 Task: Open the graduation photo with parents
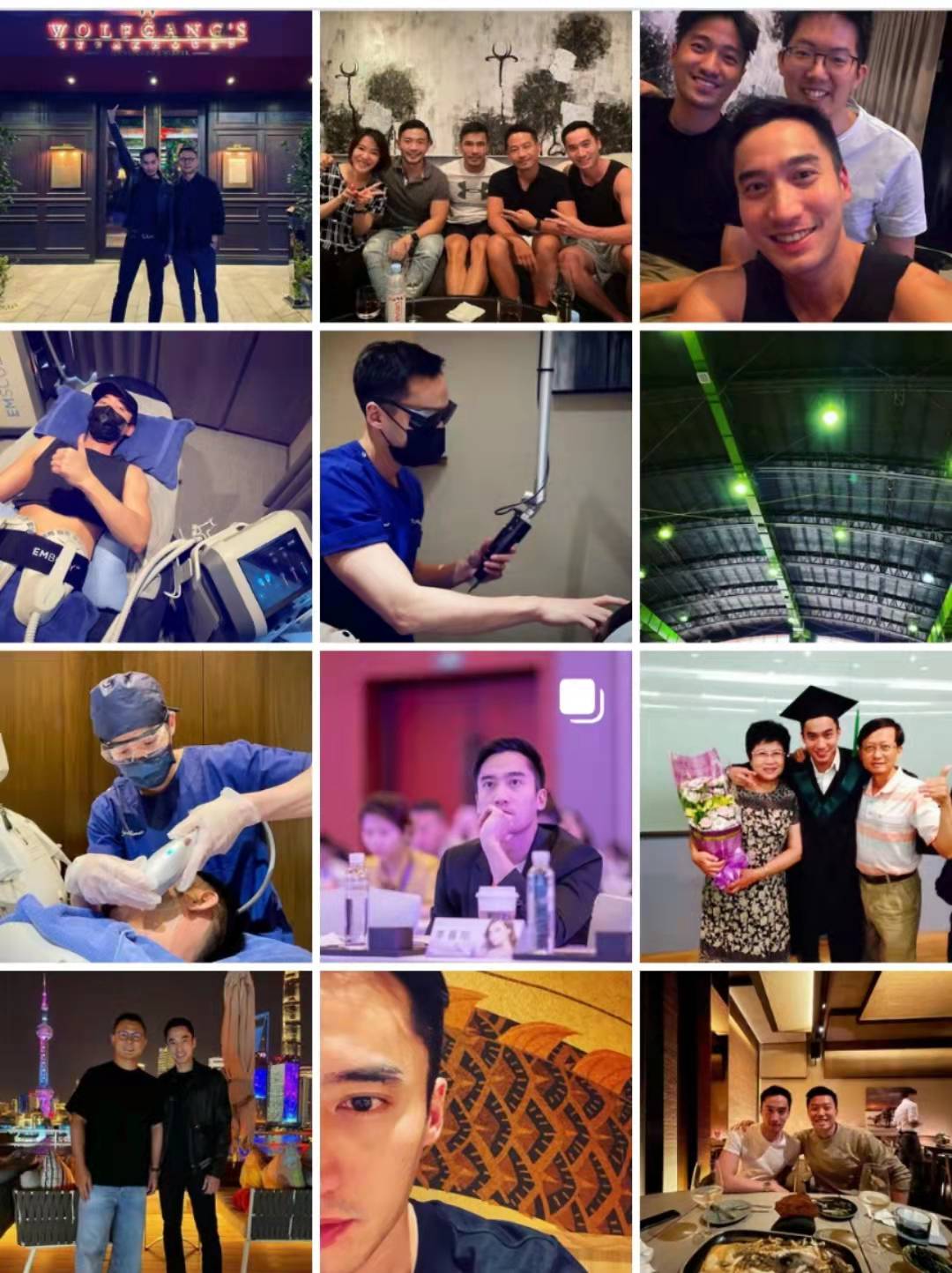coord(796,807)
